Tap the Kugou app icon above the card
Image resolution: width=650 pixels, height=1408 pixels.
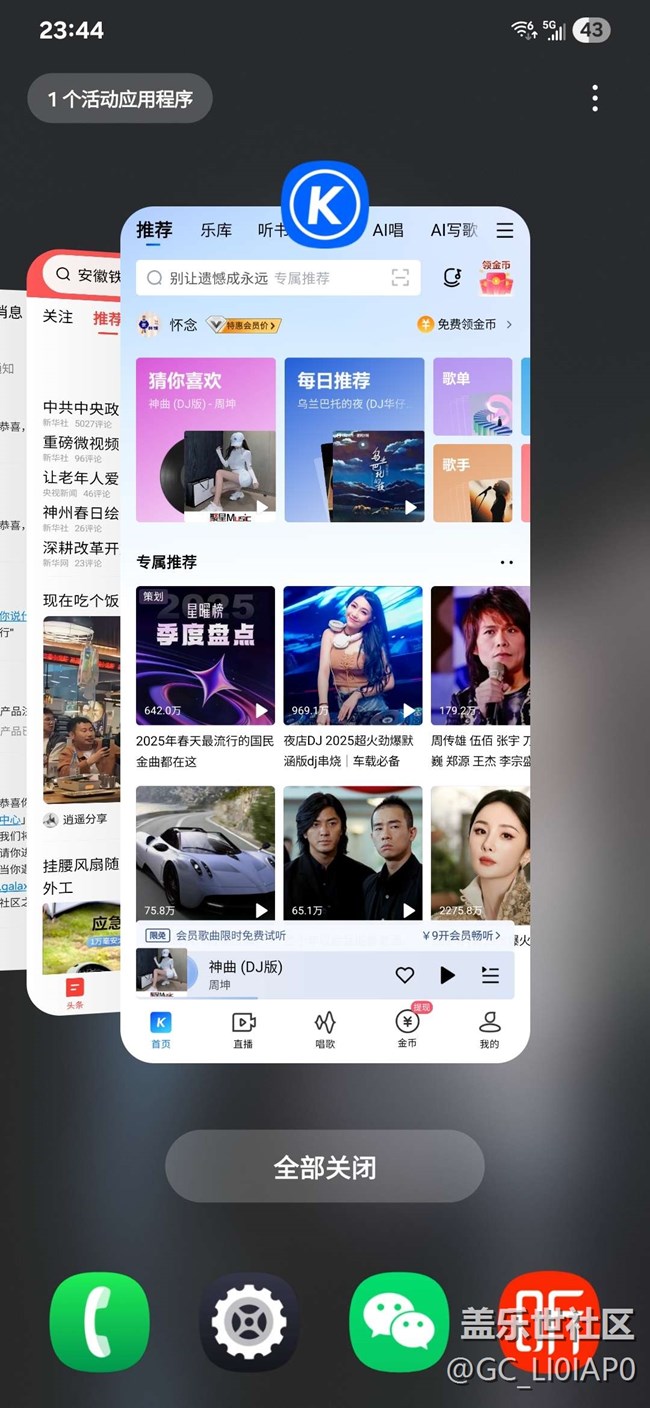pos(325,205)
